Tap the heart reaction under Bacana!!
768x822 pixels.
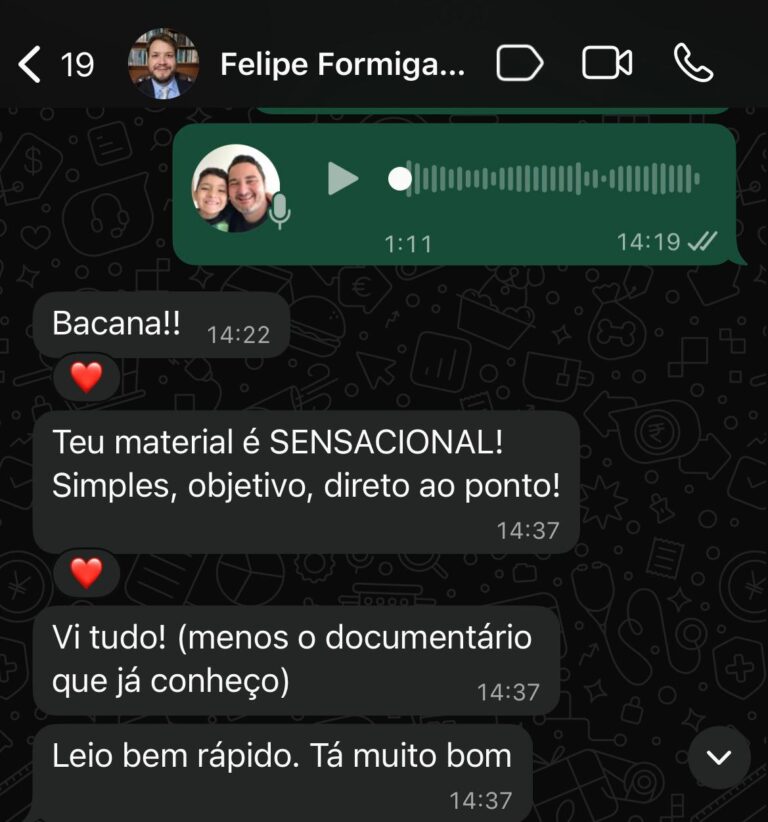(87, 377)
